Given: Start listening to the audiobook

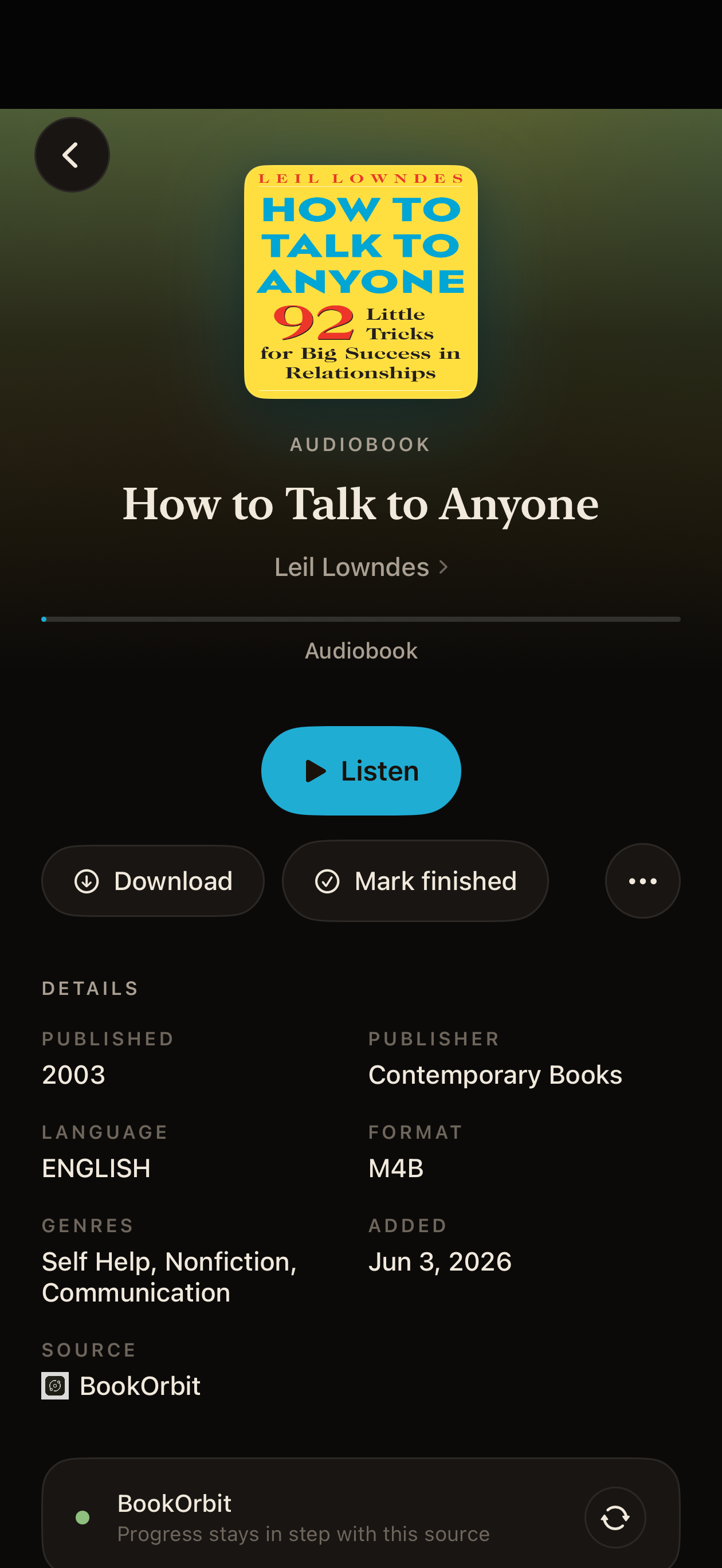Looking at the screenshot, I should [x=361, y=771].
